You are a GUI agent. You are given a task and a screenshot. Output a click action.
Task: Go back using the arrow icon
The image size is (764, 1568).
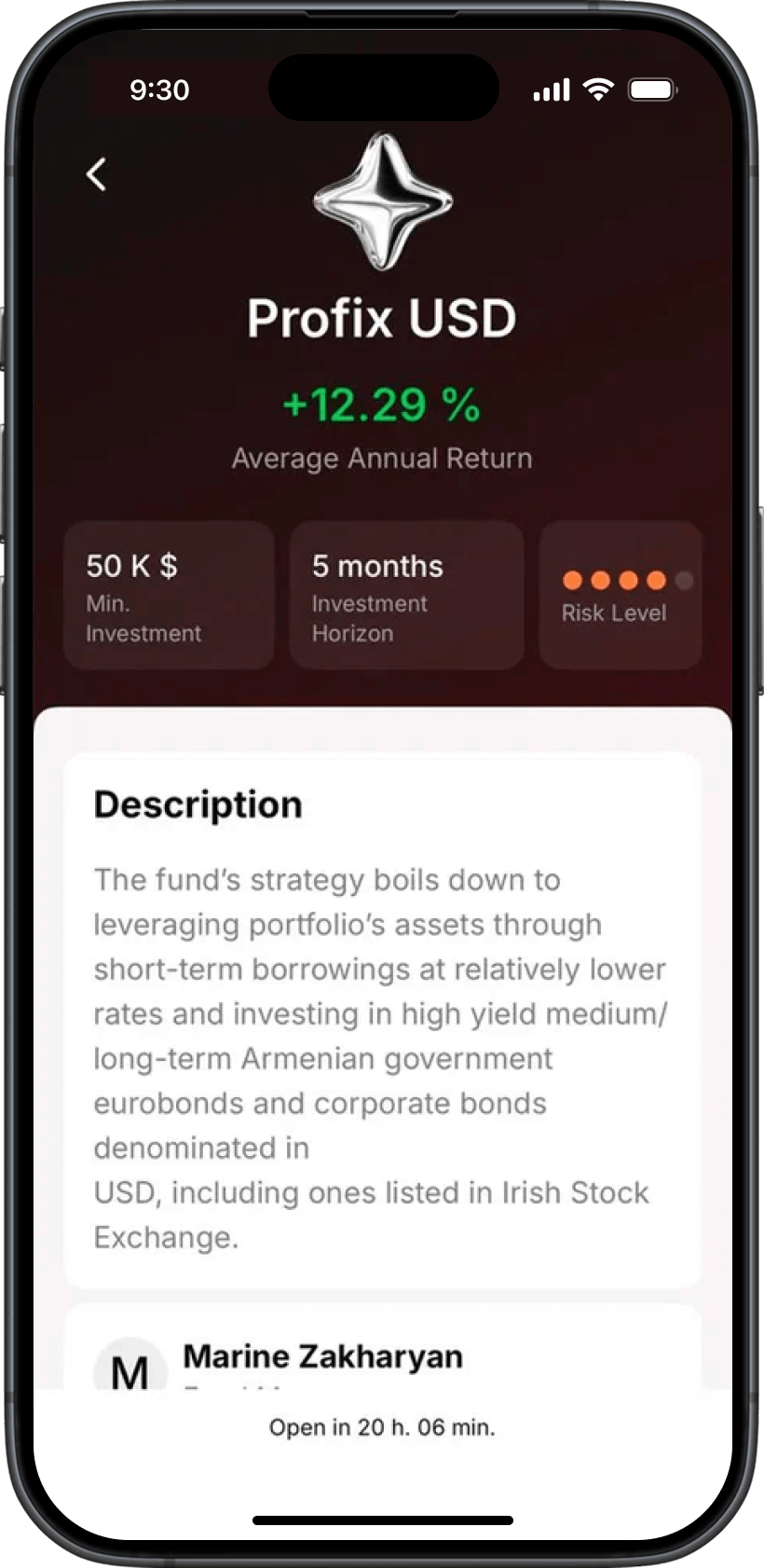(97, 174)
